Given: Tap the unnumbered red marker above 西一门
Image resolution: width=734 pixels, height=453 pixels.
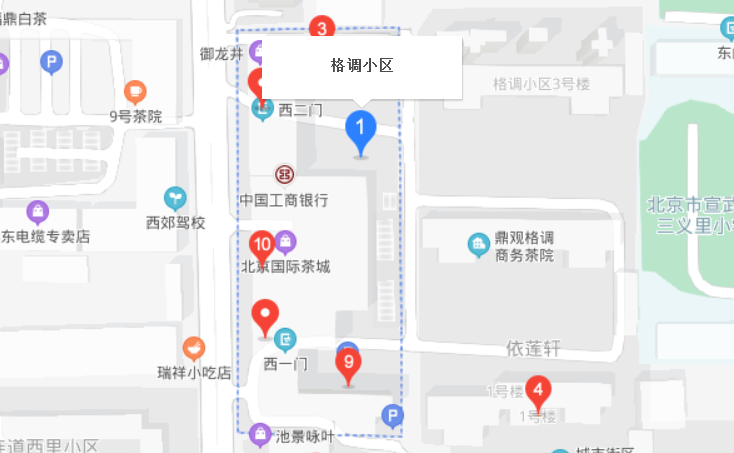Looking at the screenshot, I should [x=265, y=315].
